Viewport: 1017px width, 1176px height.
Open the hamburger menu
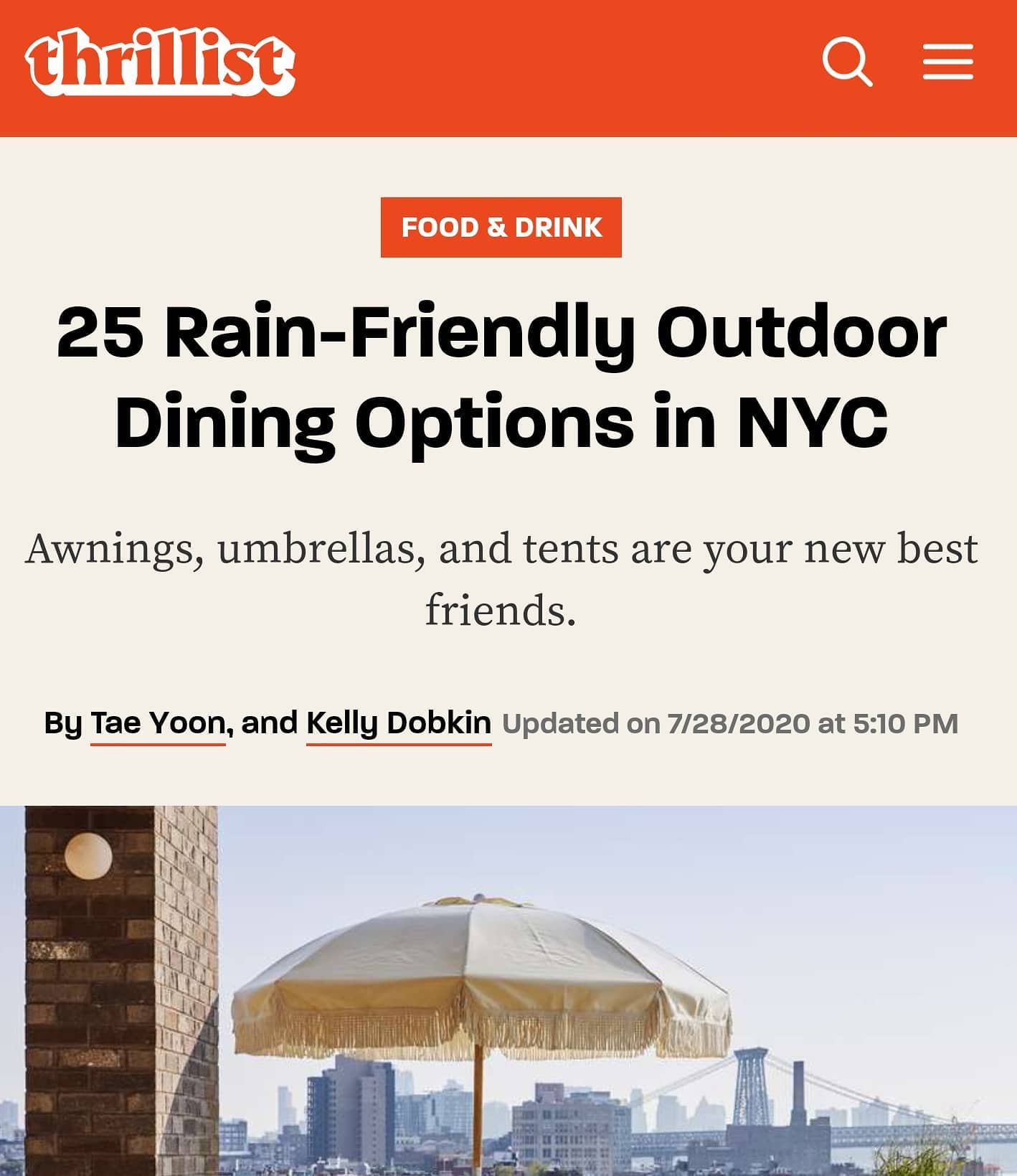(947, 62)
